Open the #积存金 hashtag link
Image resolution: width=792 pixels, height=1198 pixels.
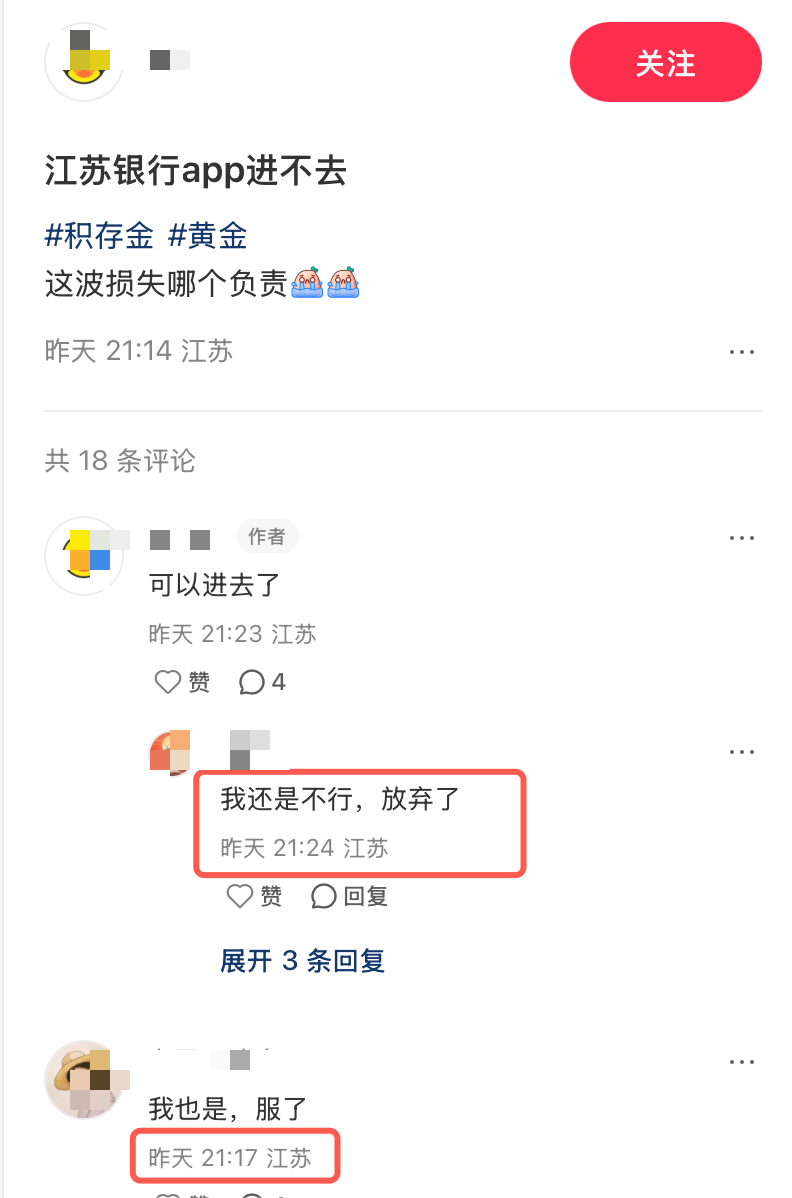point(98,237)
